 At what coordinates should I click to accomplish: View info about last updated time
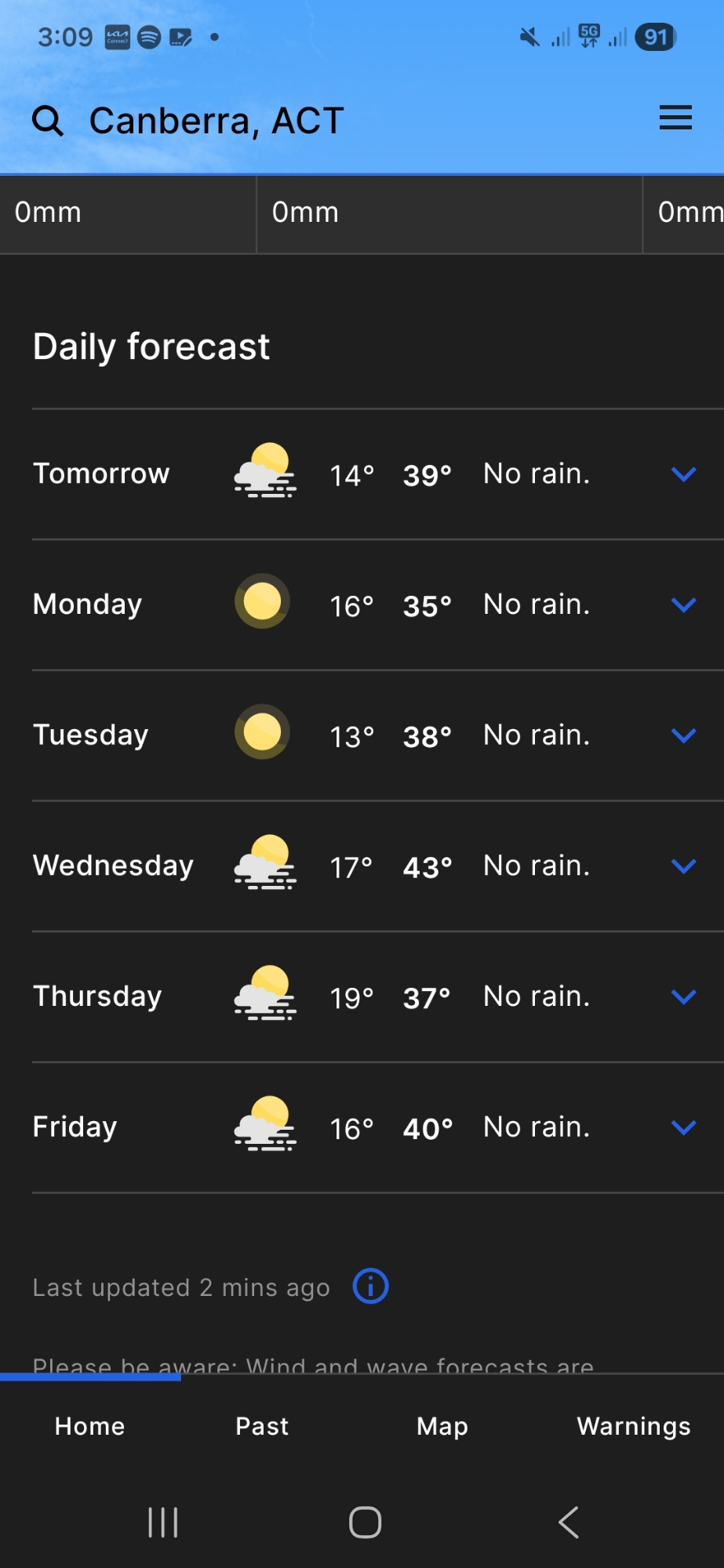[x=370, y=1287]
